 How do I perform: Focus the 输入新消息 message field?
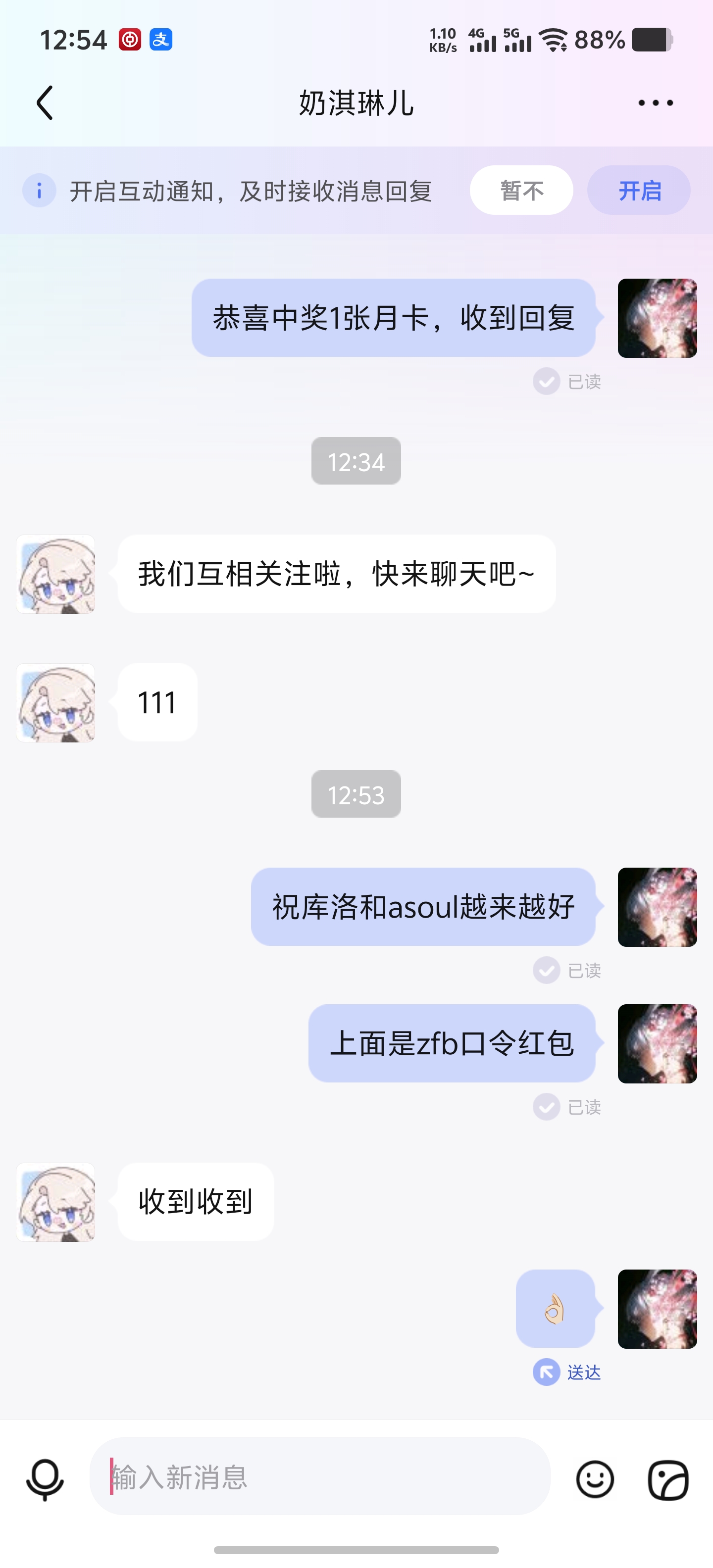[320, 1476]
